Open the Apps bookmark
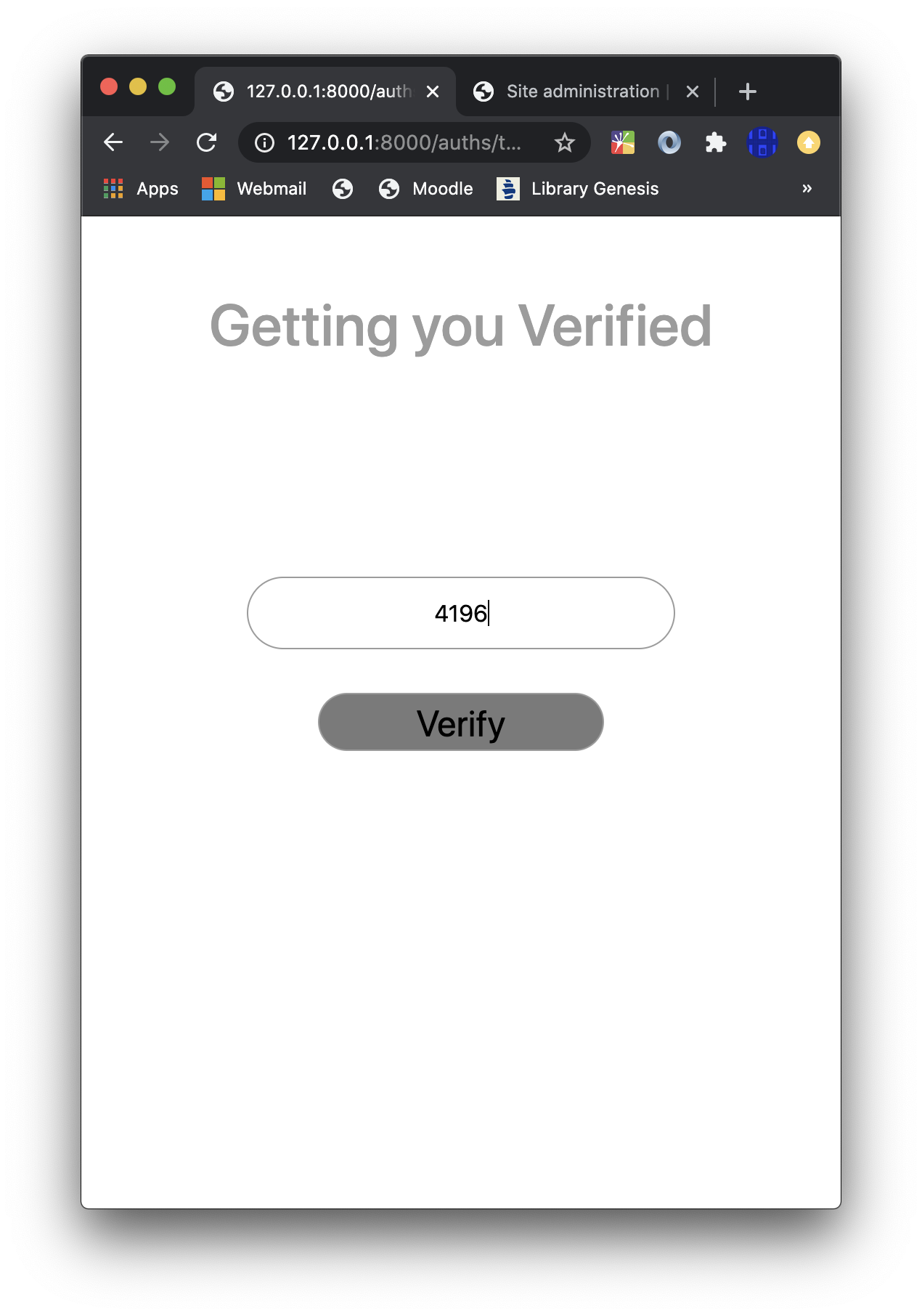 tap(142, 189)
